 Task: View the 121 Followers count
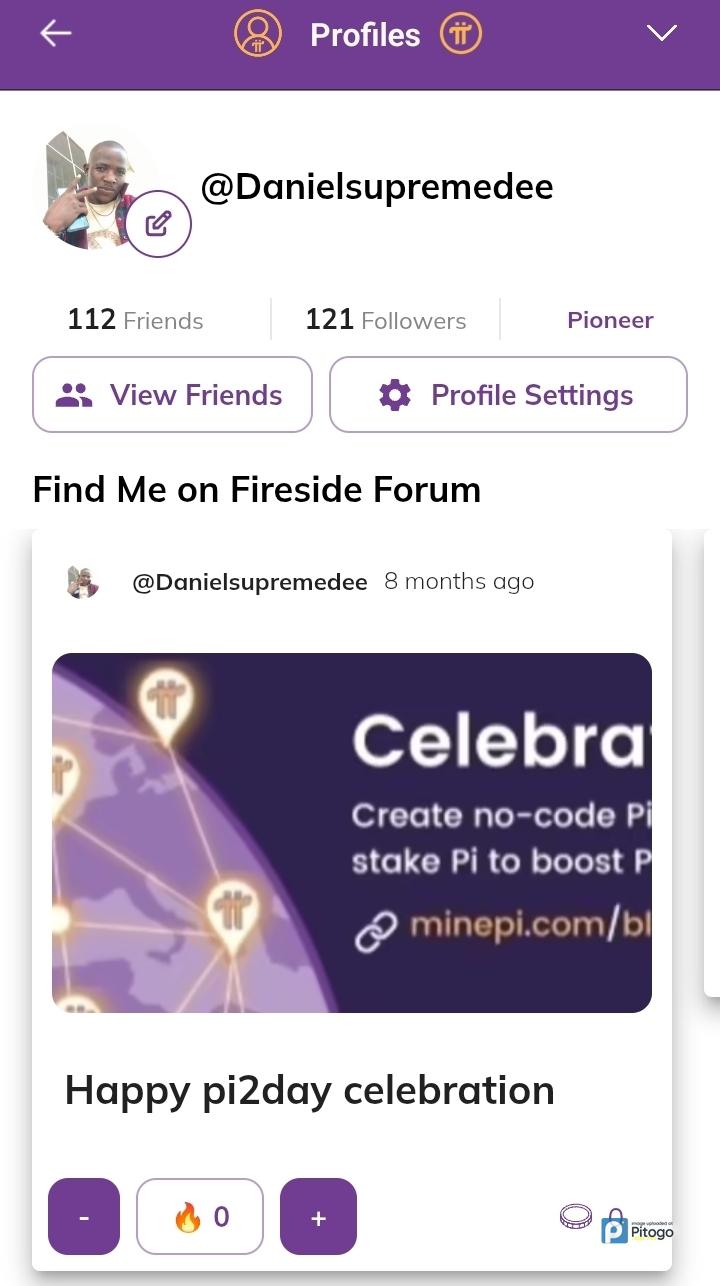click(386, 320)
